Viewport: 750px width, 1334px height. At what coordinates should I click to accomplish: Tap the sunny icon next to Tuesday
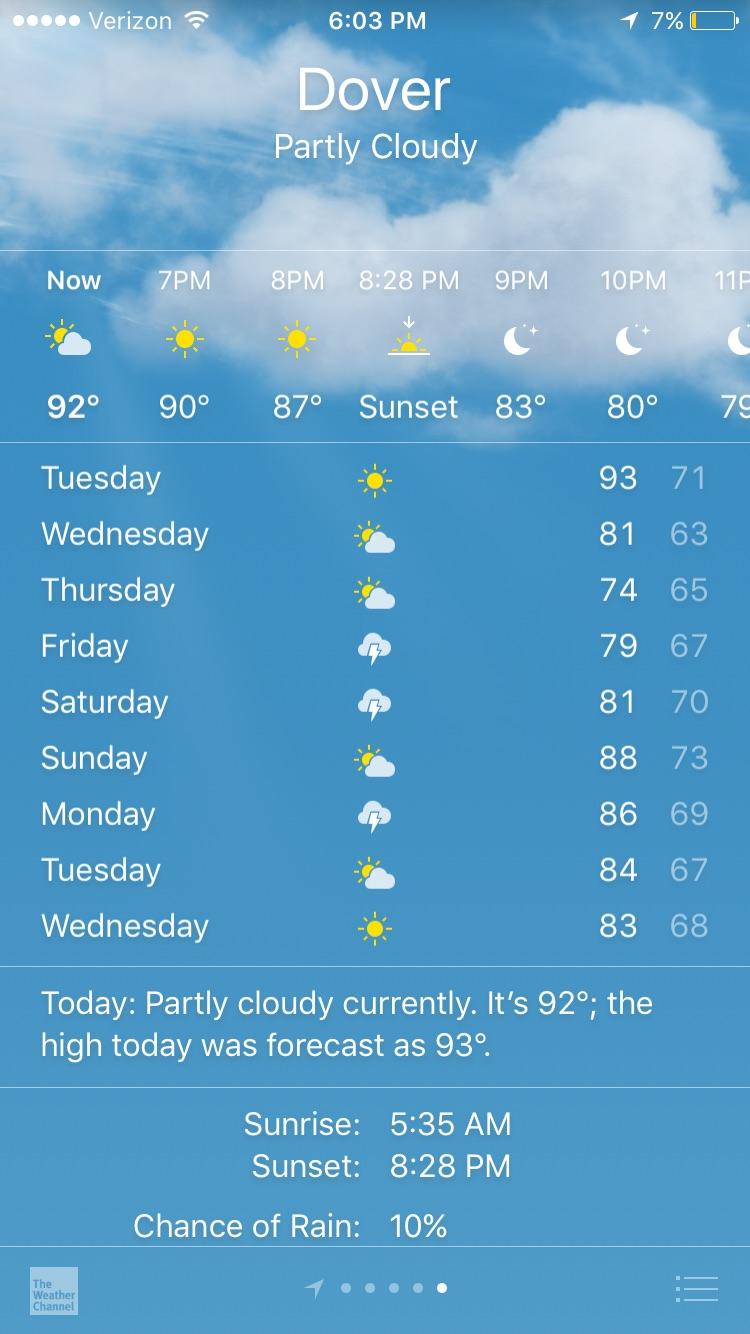(375, 478)
